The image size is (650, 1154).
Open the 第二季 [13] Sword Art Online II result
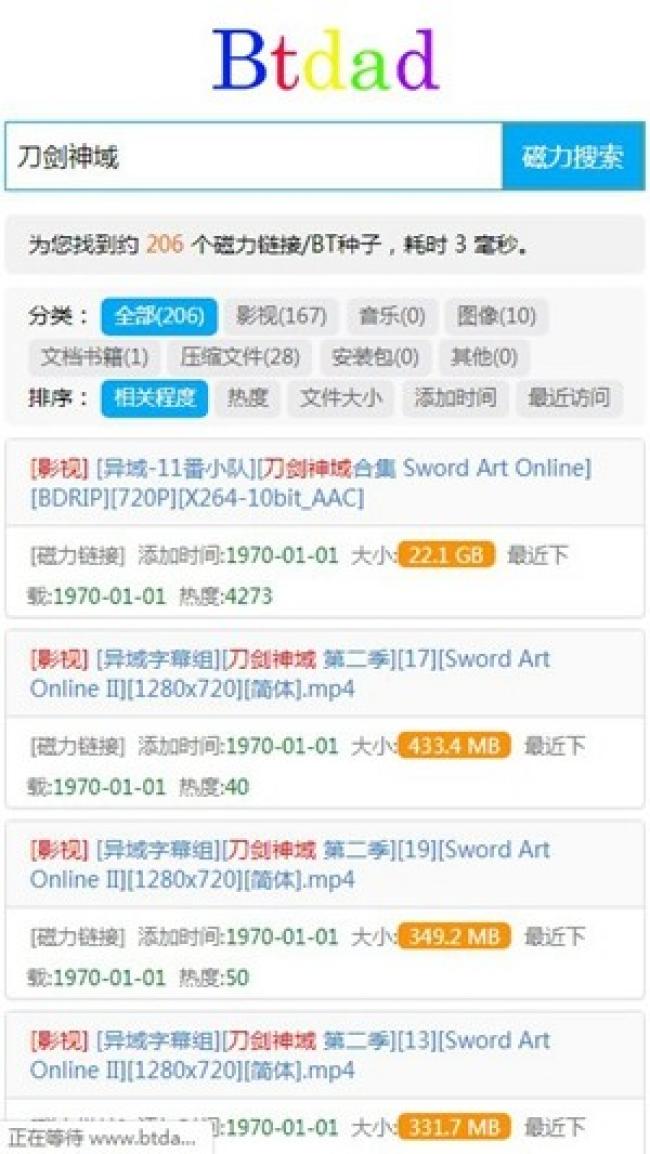(x=290, y=1055)
